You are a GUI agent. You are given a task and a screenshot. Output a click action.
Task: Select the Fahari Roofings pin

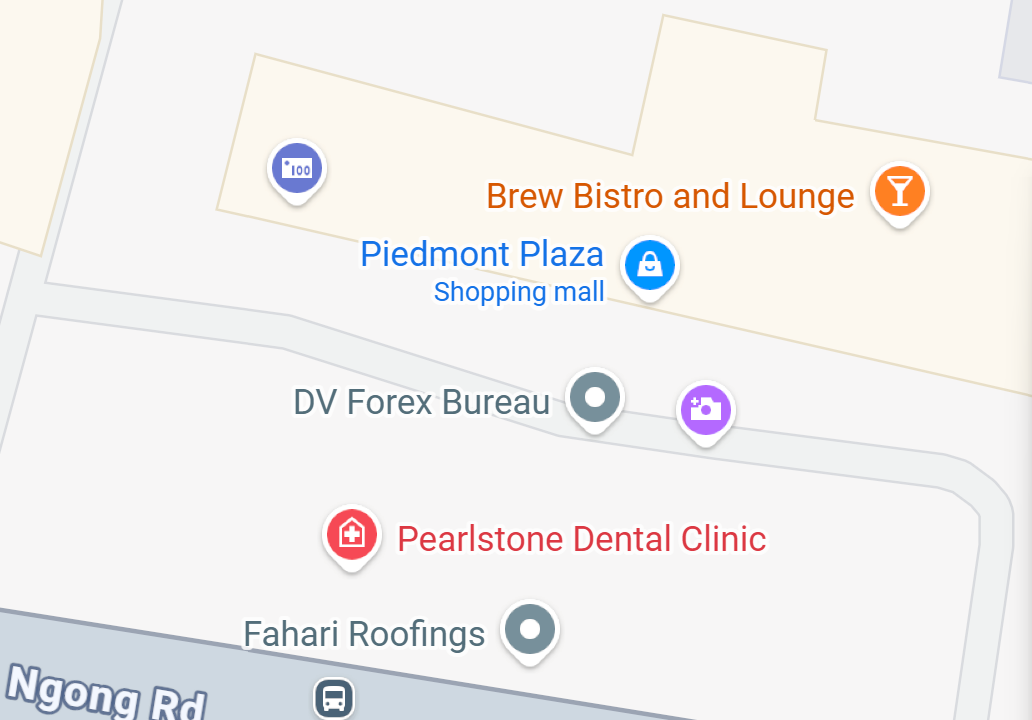tap(530, 629)
